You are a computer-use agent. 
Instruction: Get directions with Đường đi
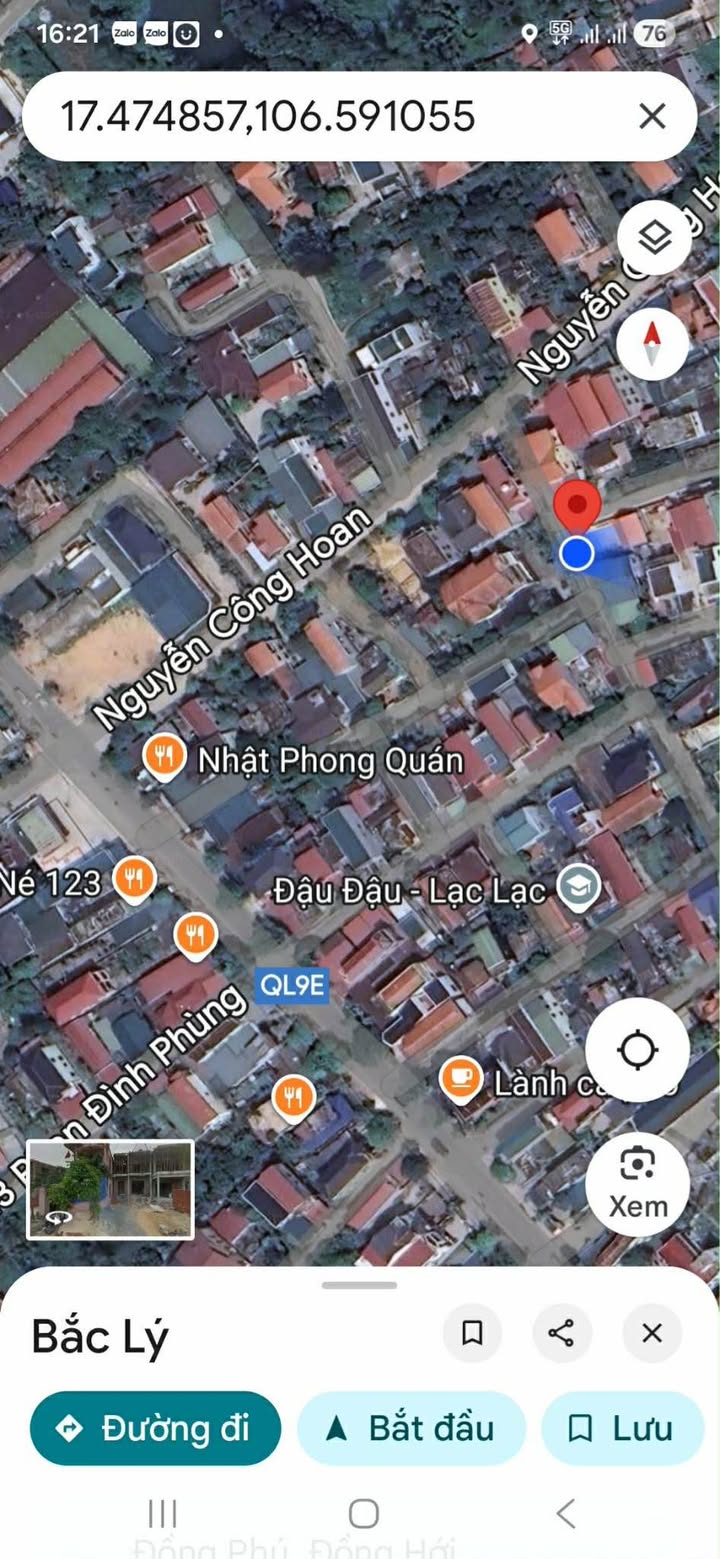click(155, 1428)
